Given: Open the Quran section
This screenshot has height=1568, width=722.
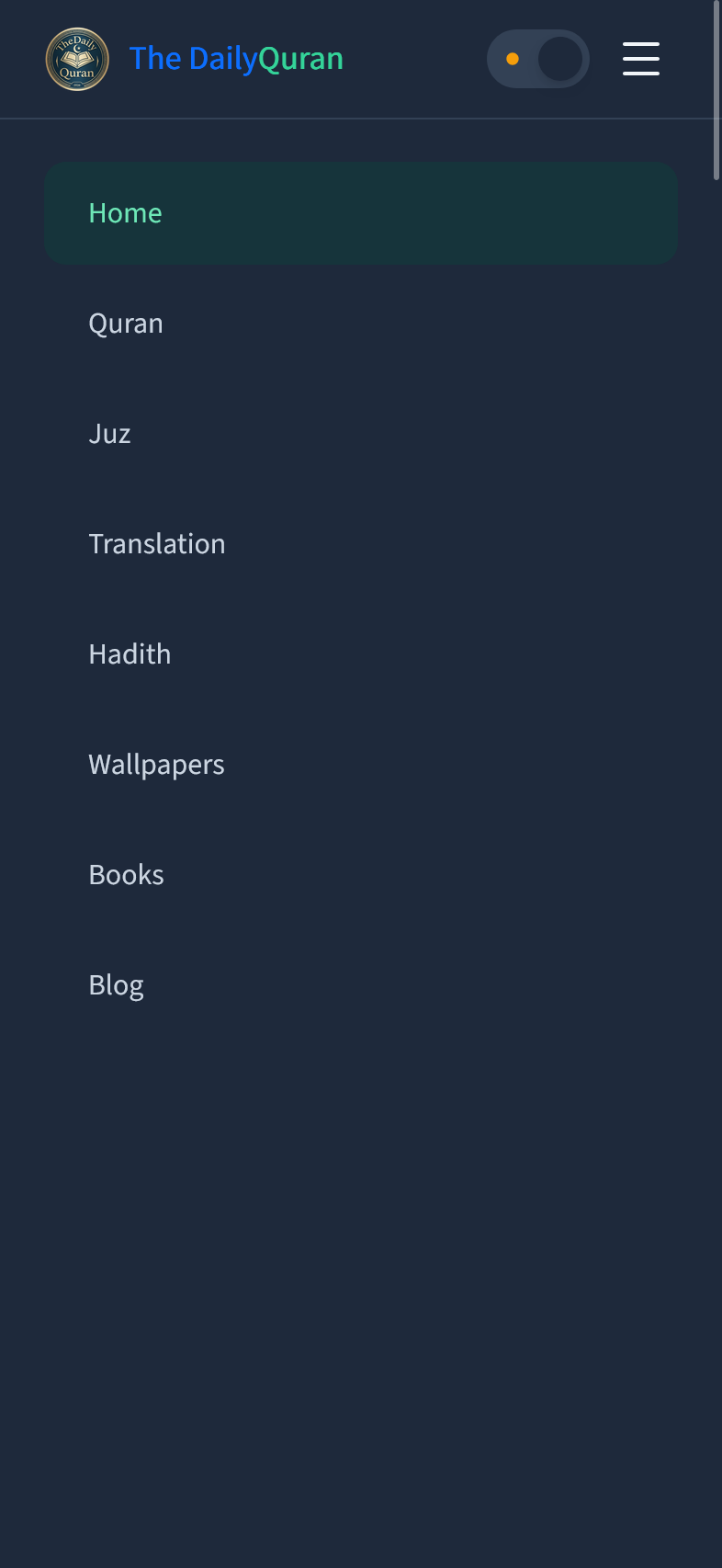Looking at the screenshot, I should click(x=361, y=324).
